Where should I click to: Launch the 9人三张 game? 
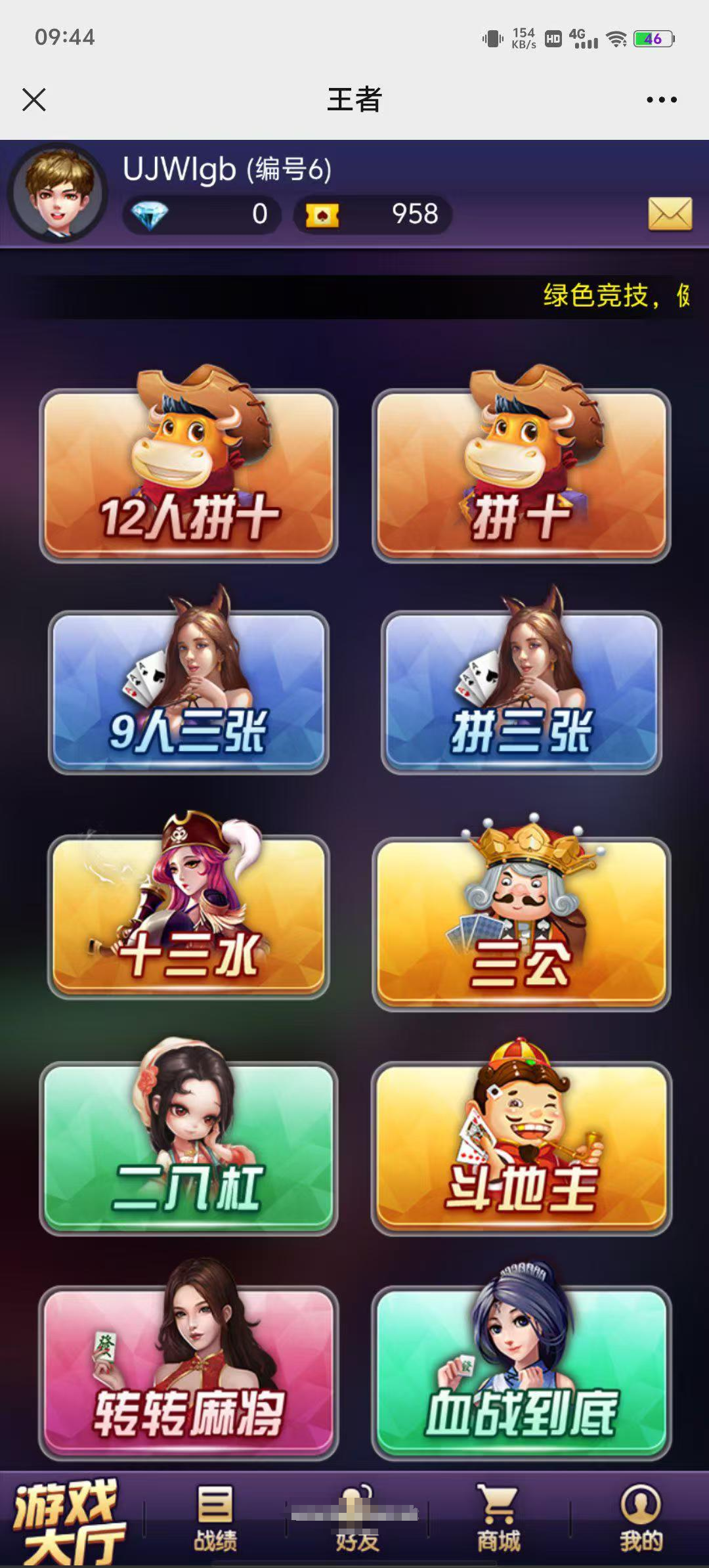(188, 692)
